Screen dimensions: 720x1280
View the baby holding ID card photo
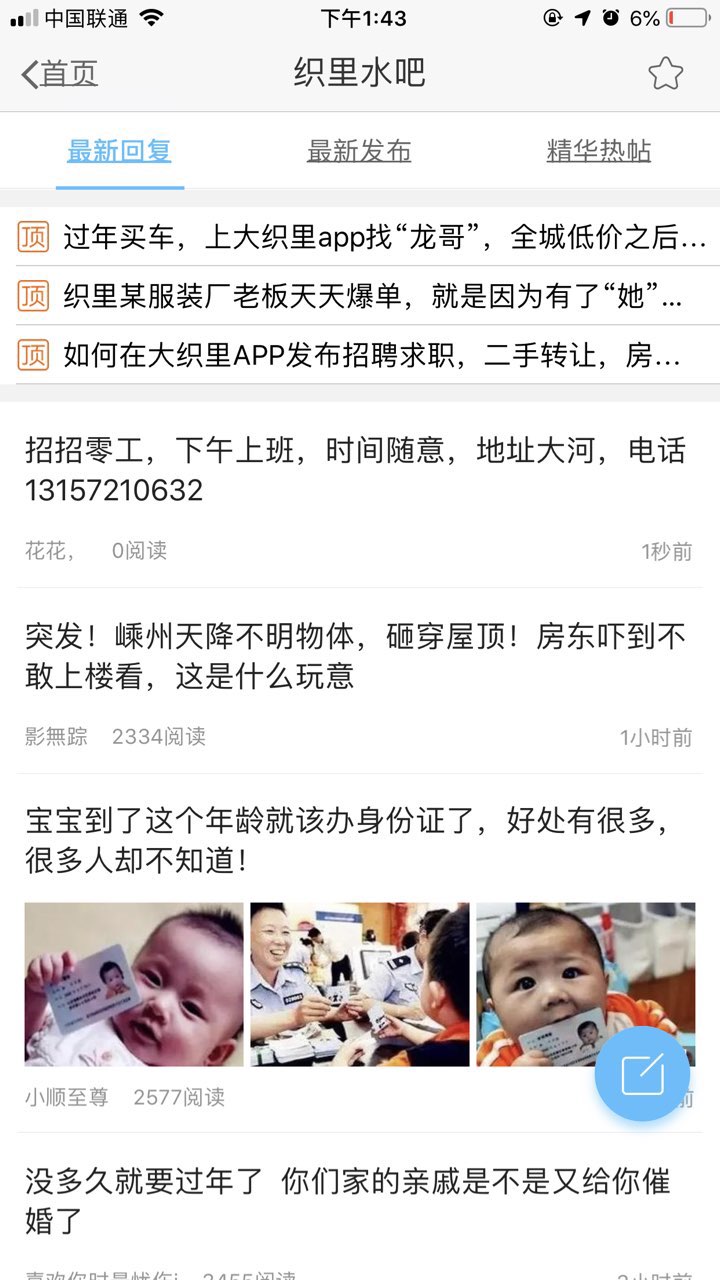[134, 984]
